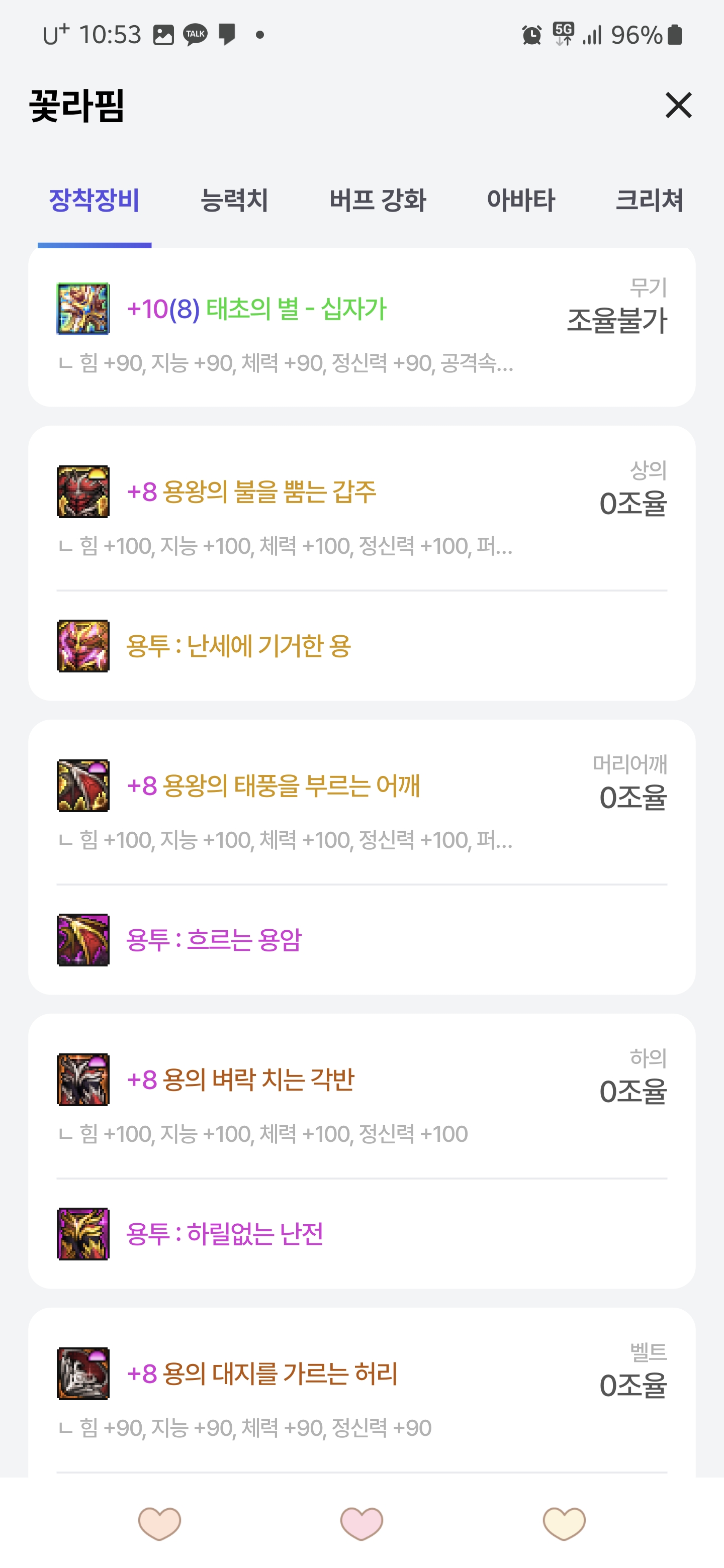Screen dimensions: 724x1568
Task: Select the 아바타 tab
Action: 520,200
